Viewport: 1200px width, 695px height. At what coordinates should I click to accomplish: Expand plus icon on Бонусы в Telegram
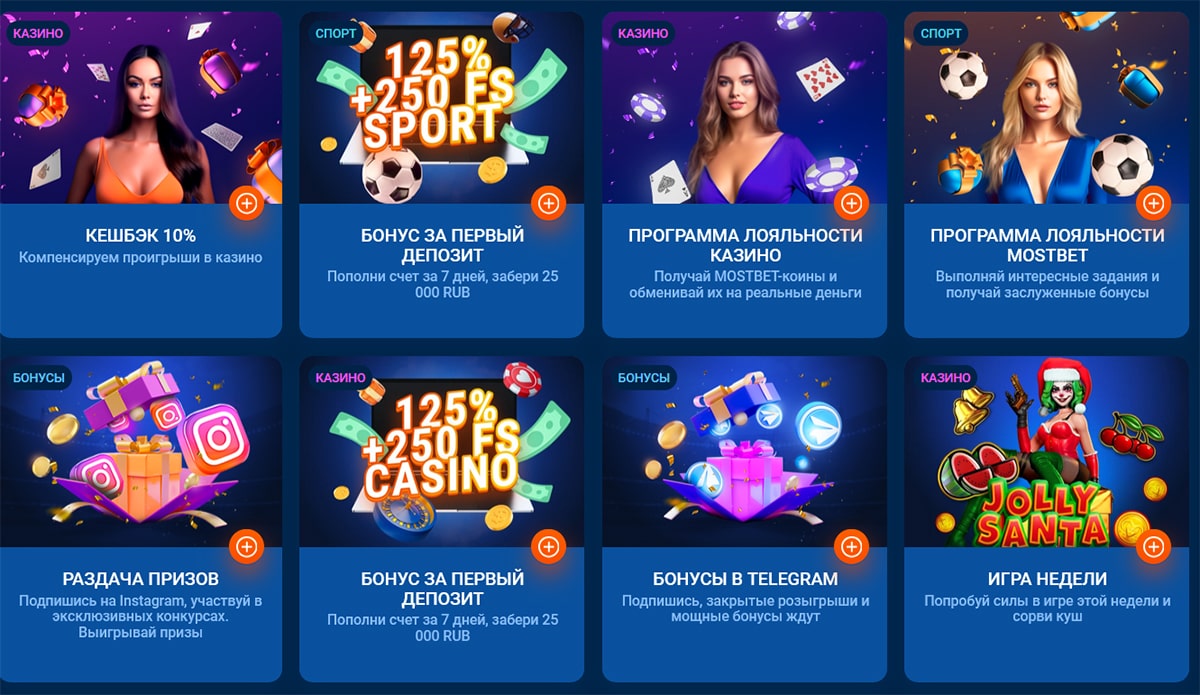tap(851, 547)
